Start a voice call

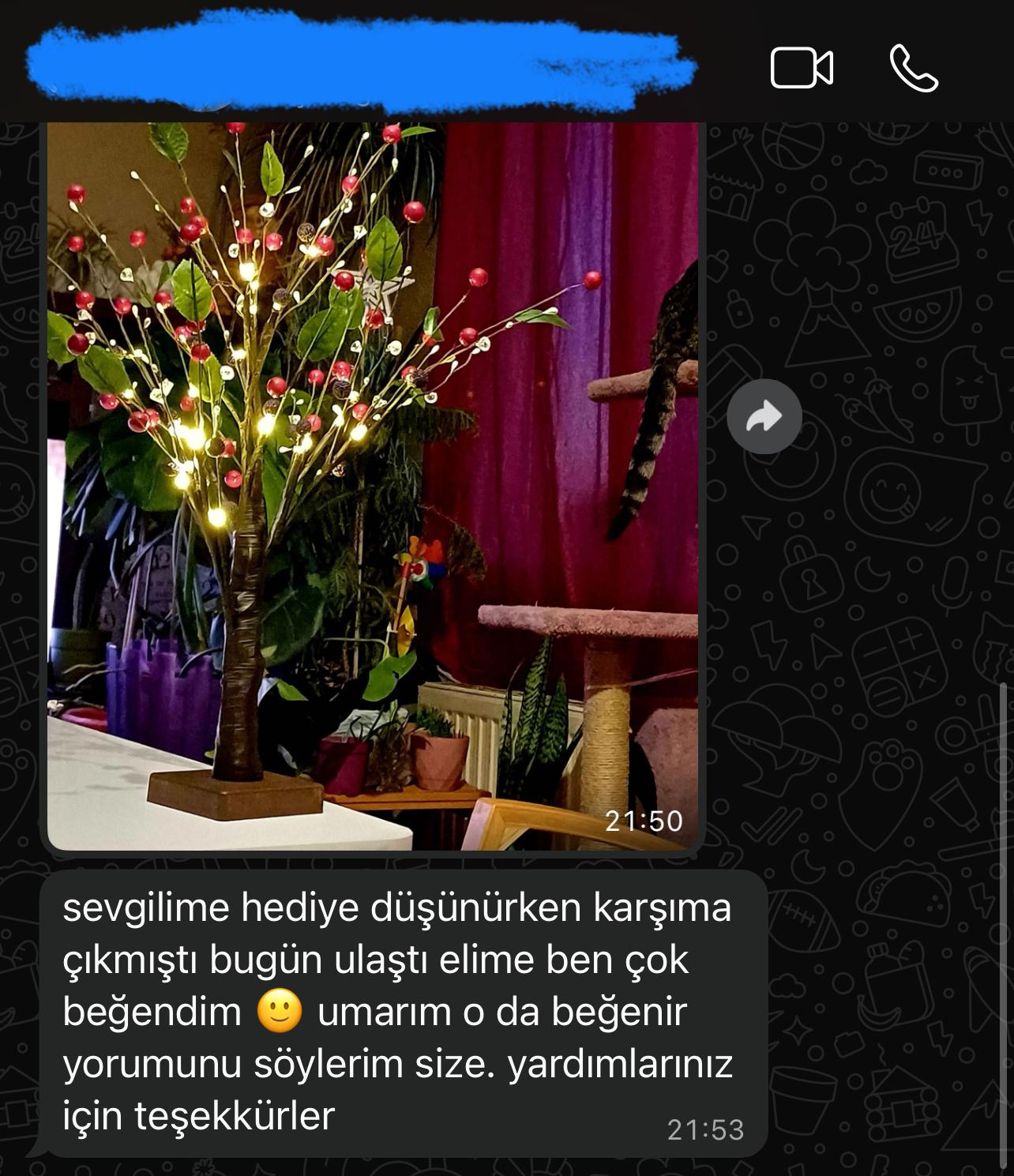point(913,68)
